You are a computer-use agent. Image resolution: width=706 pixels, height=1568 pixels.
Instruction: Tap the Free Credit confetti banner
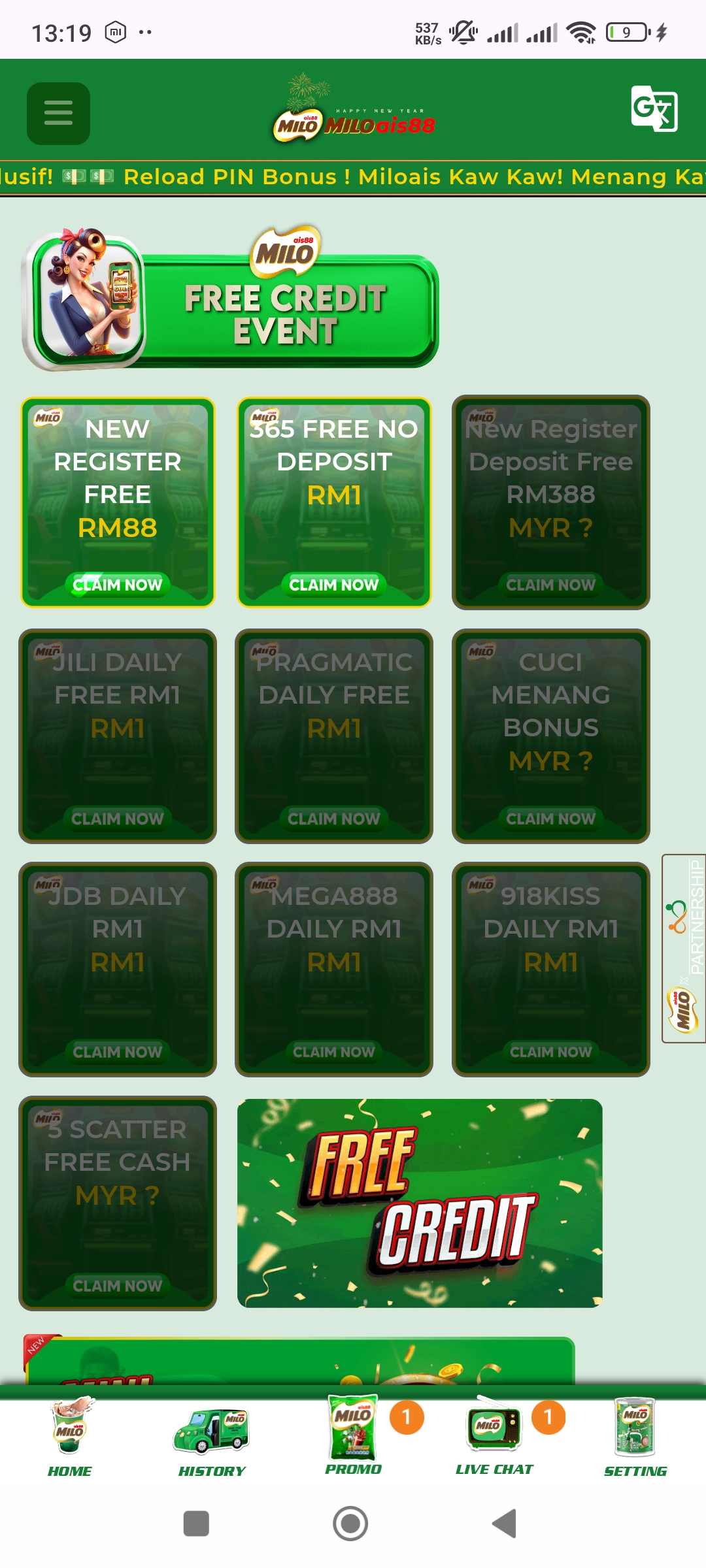(420, 1203)
